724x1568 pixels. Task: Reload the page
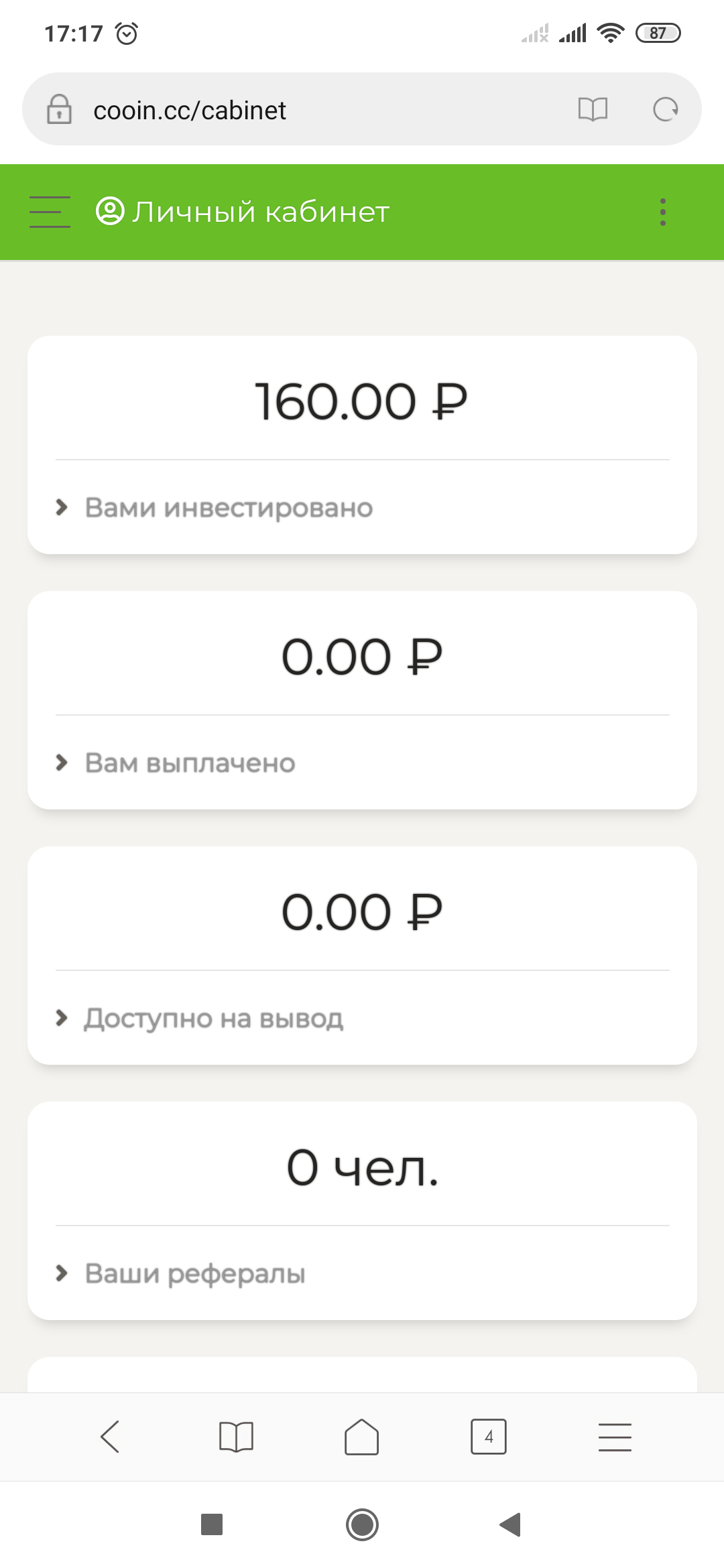(666, 109)
